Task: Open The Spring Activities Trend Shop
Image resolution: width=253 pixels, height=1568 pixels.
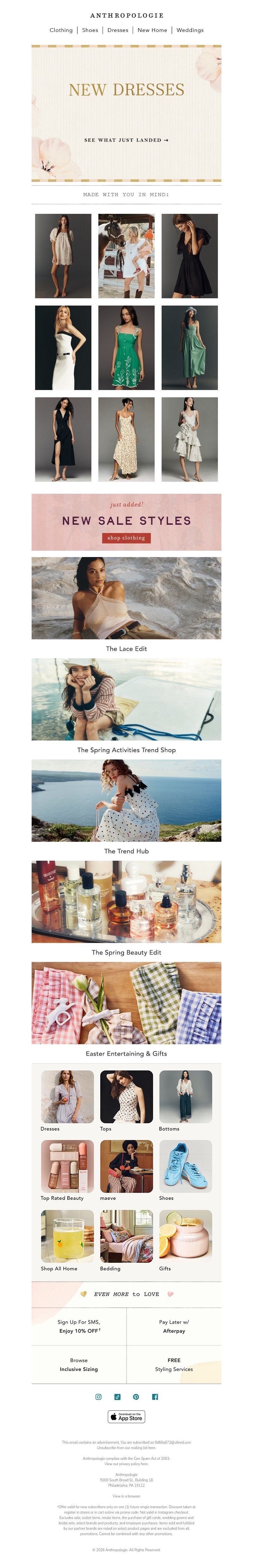Action: pyautogui.click(x=126, y=699)
